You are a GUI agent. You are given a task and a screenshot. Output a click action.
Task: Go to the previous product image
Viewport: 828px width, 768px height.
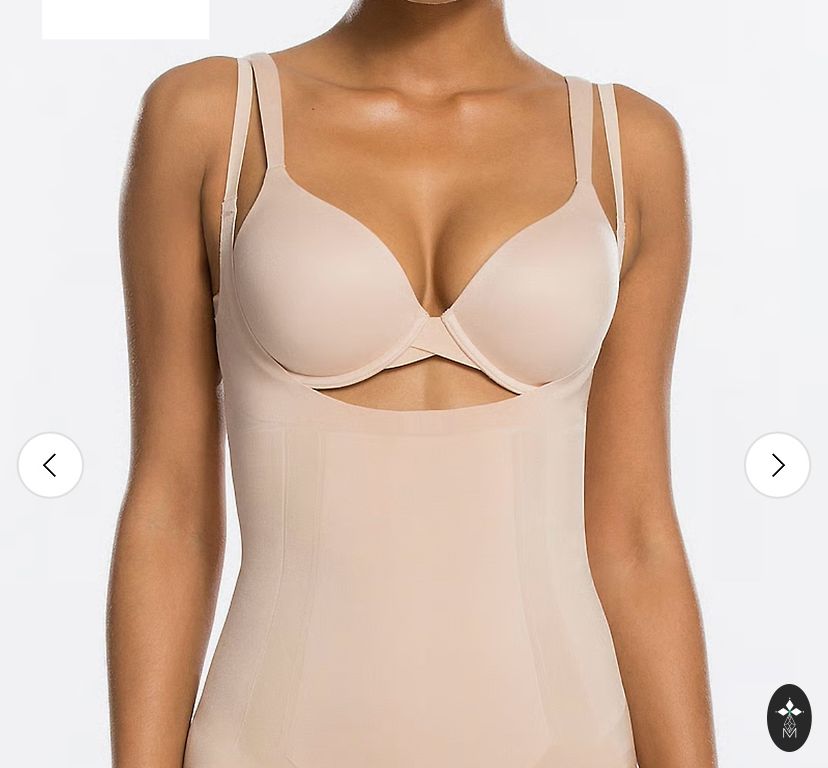tap(50, 465)
